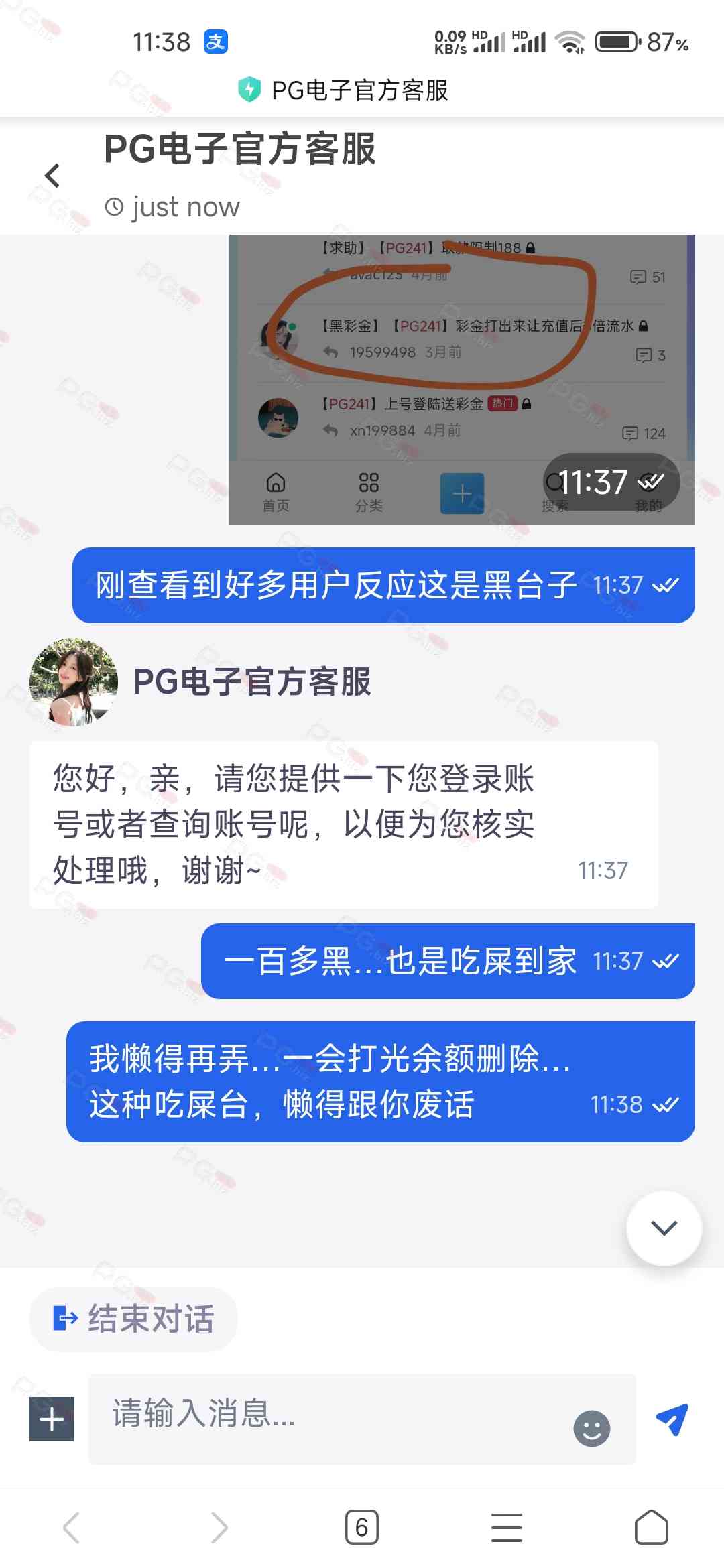Open the sent screenshot image
The height and width of the screenshot is (1568, 724).
[x=461, y=379]
